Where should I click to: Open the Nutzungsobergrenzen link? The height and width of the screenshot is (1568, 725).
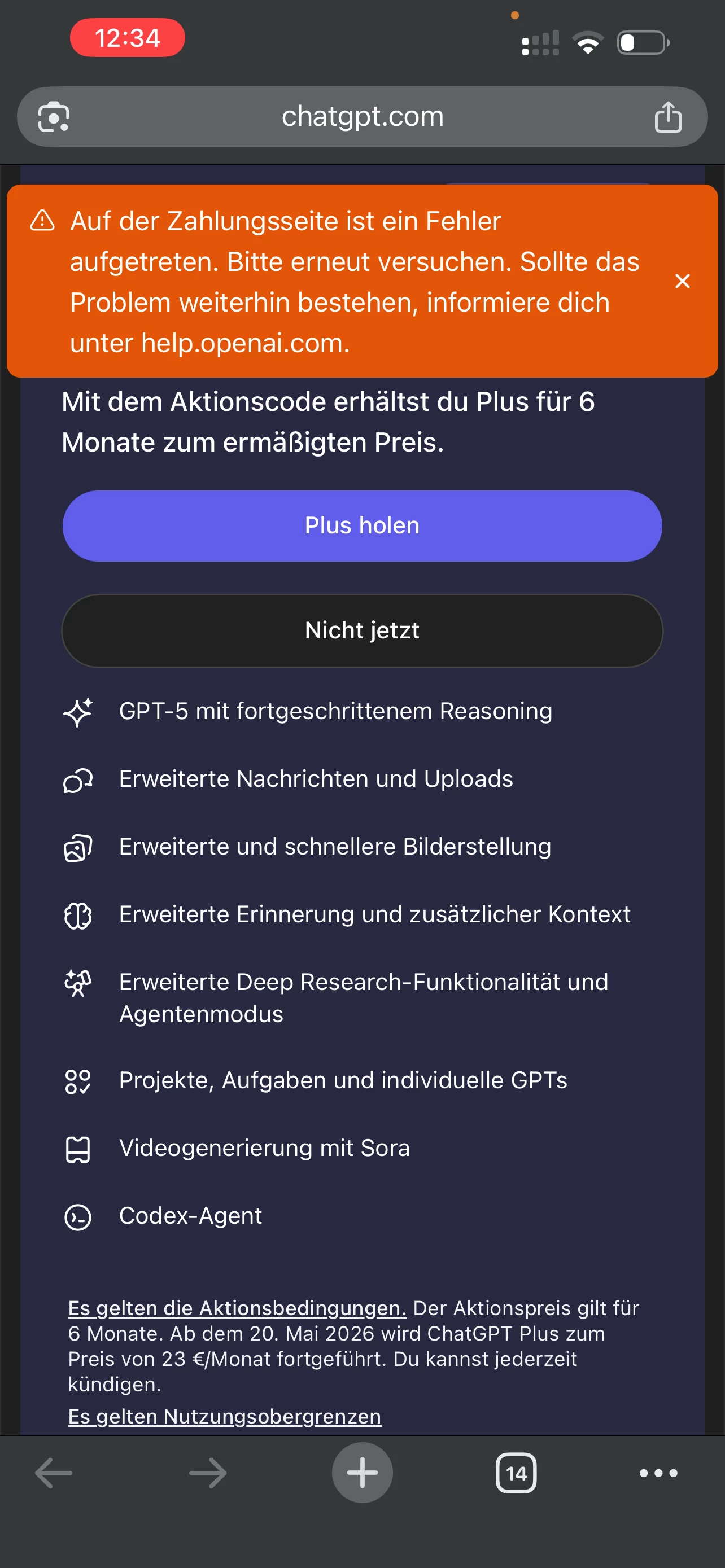pyautogui.click(x=224, y=1416)
